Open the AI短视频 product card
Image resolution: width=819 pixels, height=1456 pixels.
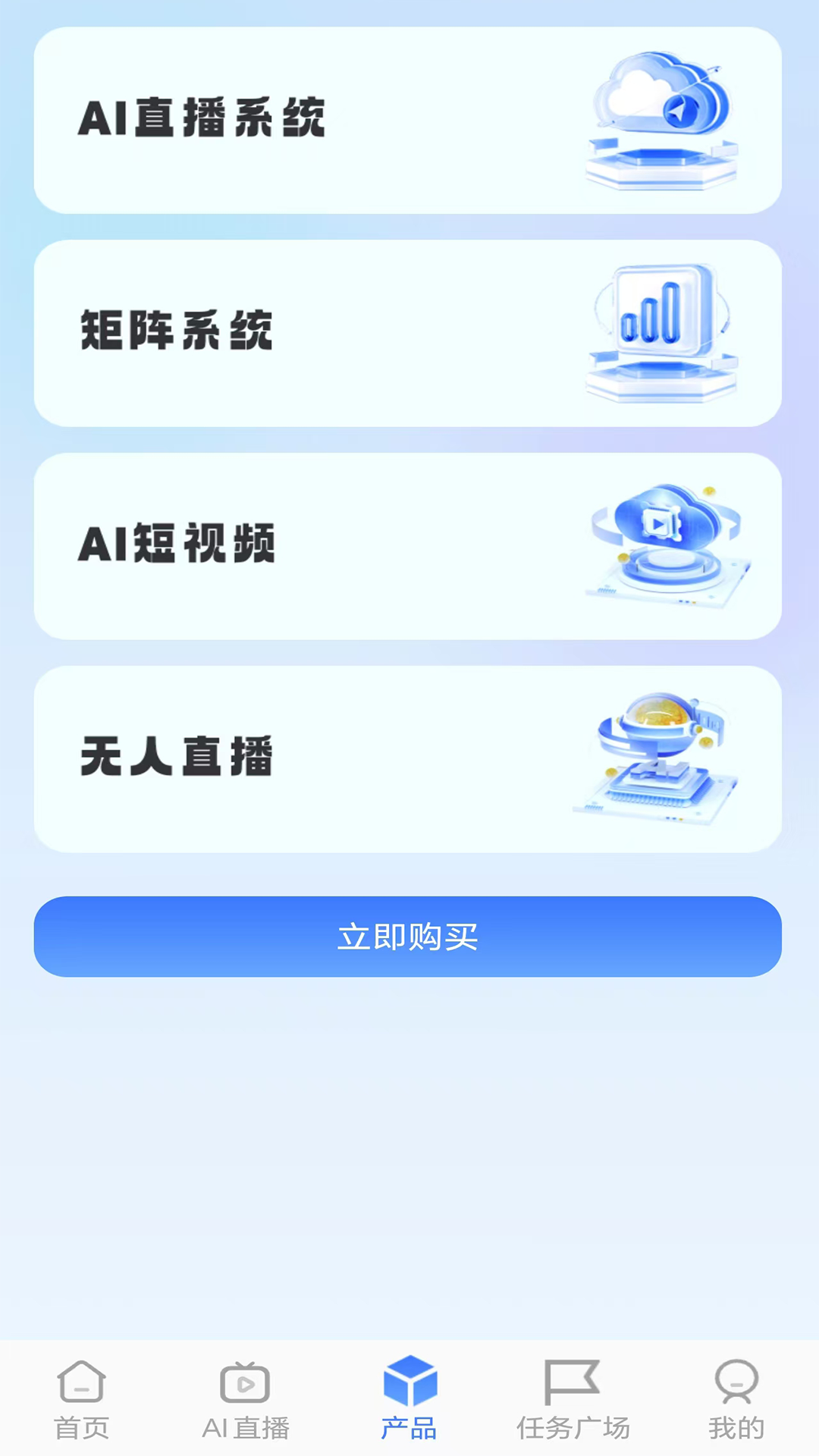click(x=409, y=542)
